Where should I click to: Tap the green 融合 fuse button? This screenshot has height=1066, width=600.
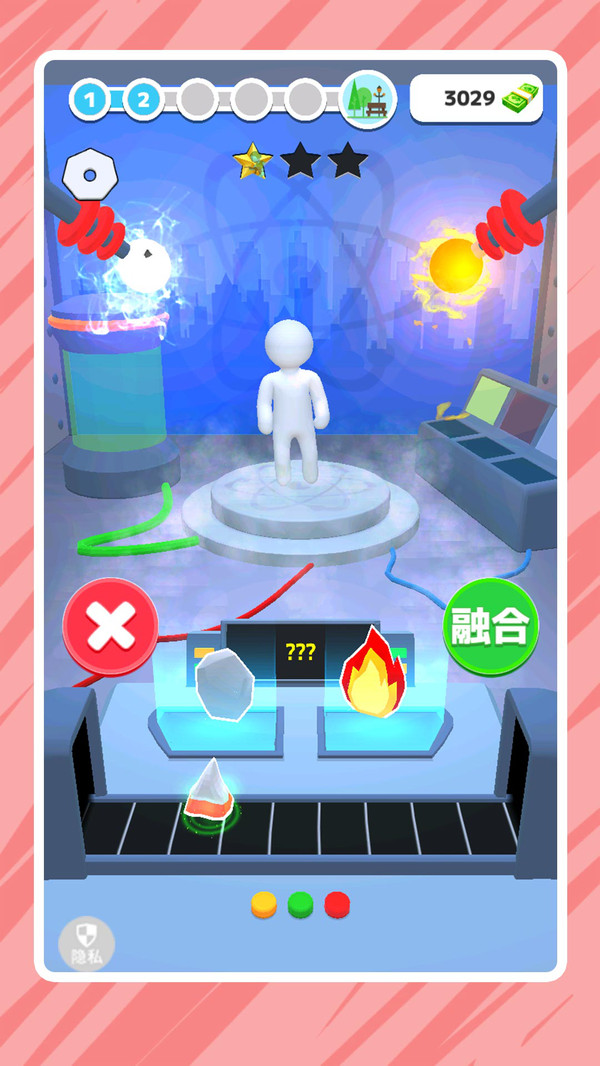[x=490, y=627]
